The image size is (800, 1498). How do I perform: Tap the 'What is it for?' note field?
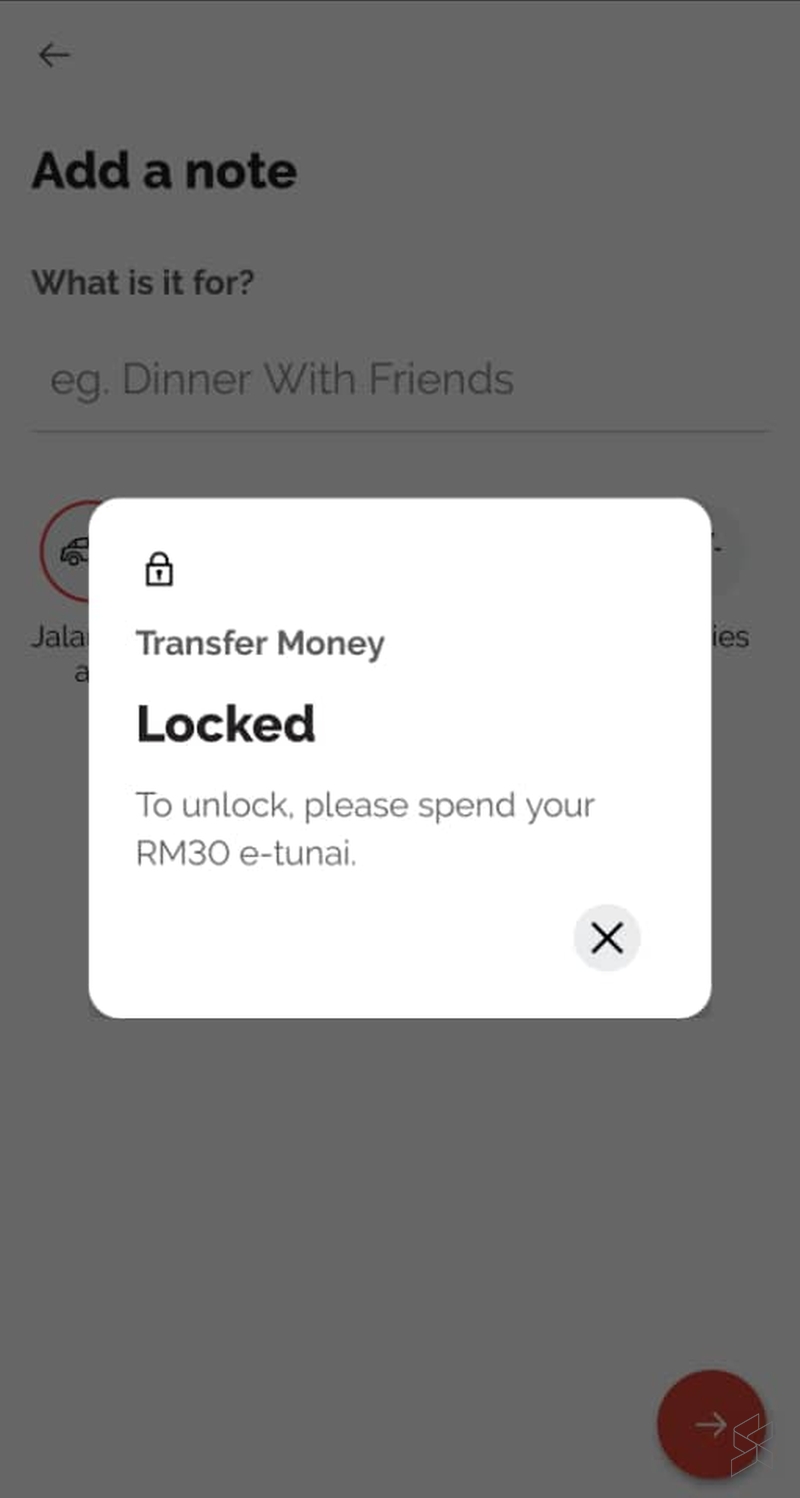pyautogui.click(x=400, y=380)
